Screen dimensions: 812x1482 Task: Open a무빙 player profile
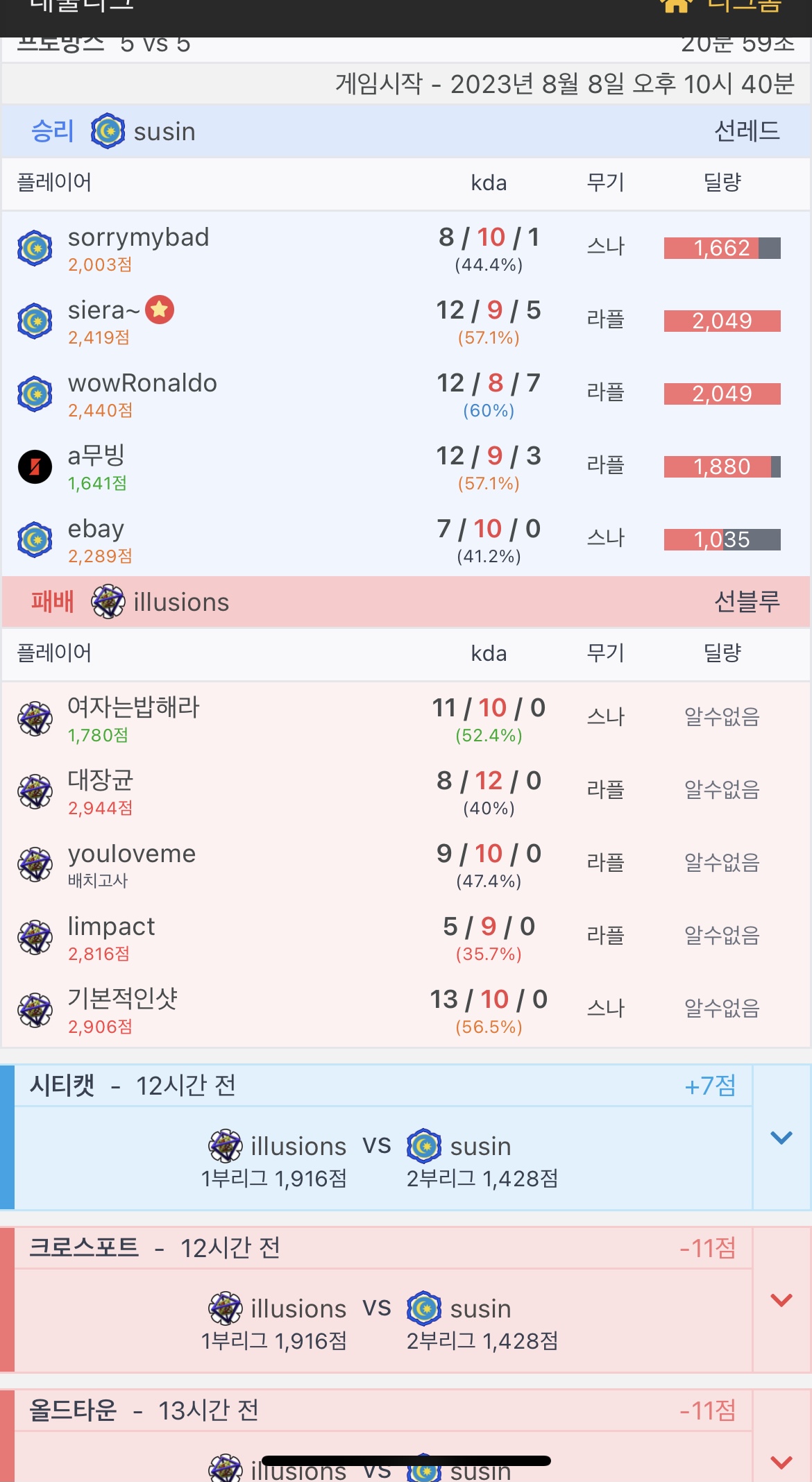tap(96, 456)
